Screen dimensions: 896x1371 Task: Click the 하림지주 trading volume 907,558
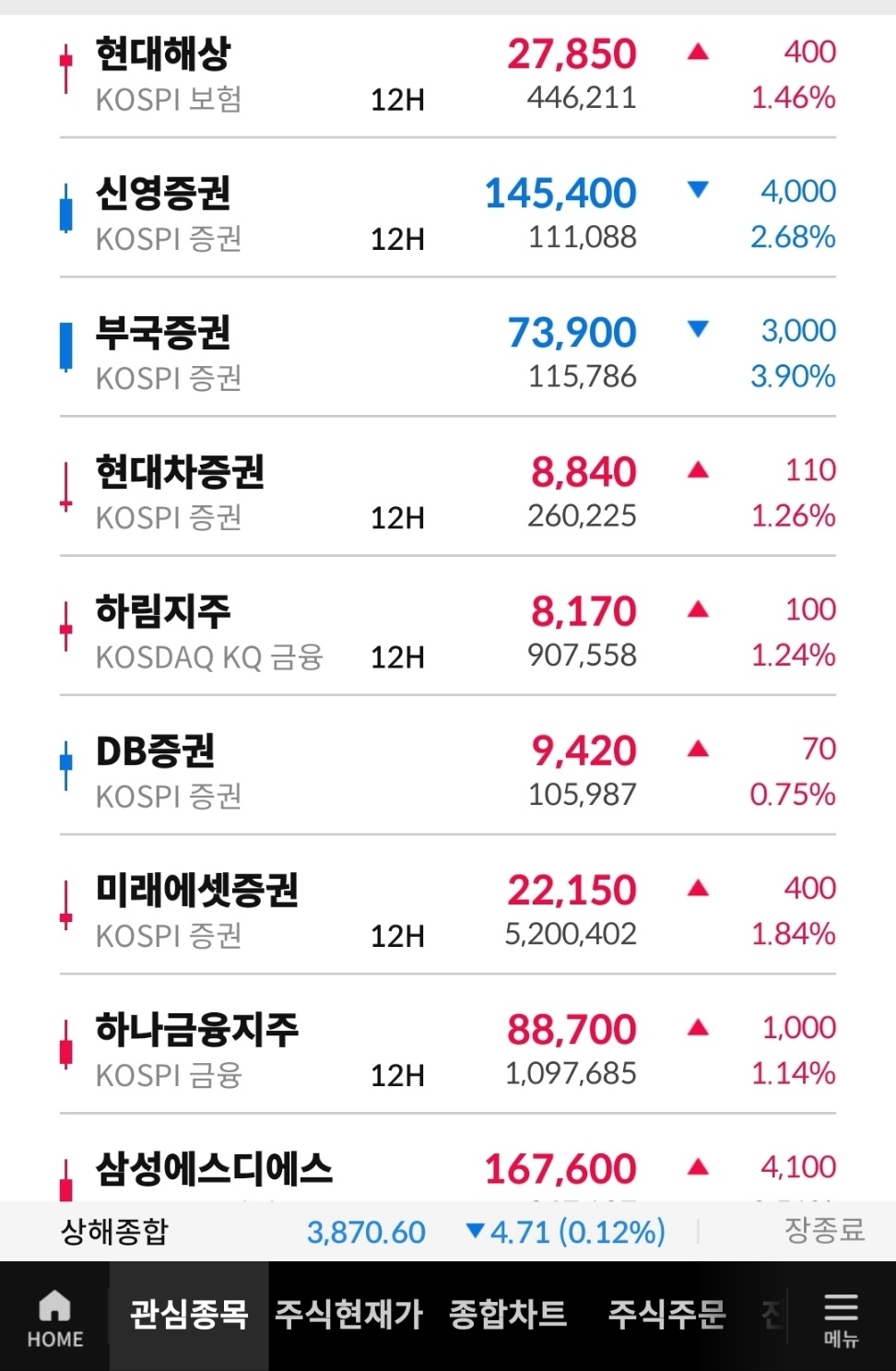coord(581,656)
